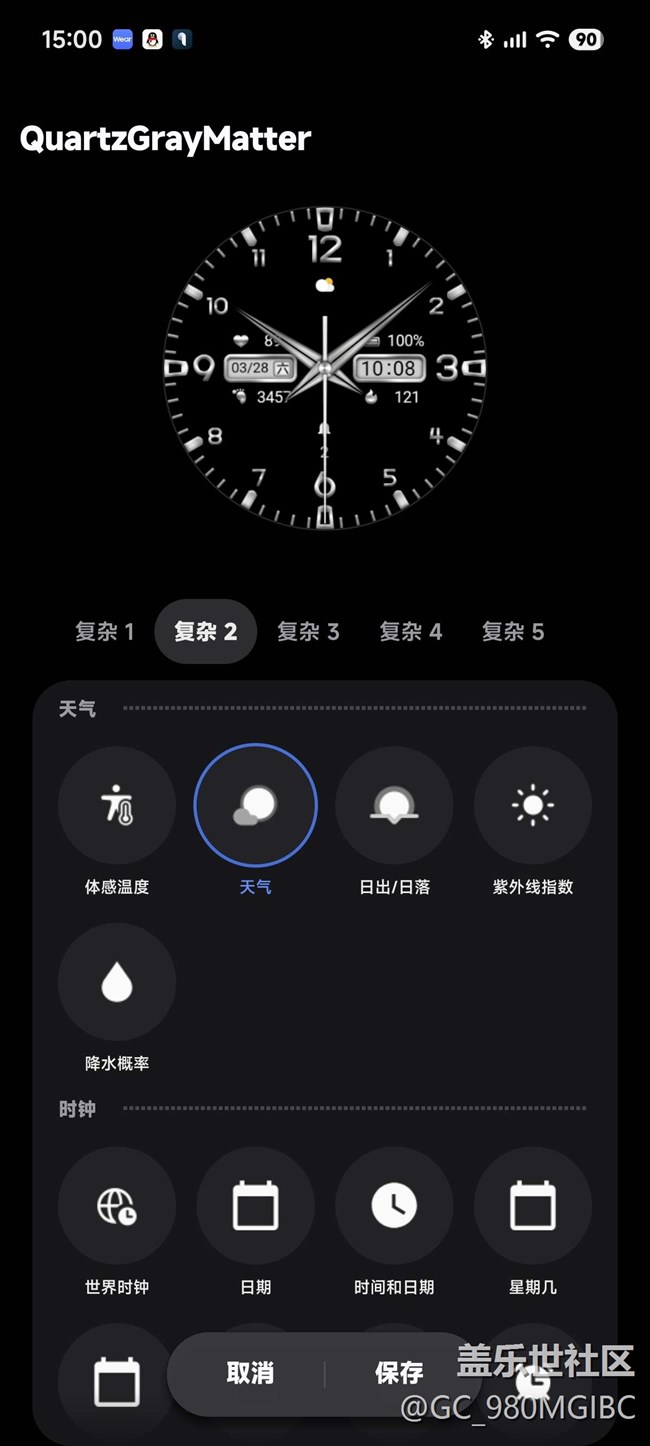Pick the 日期 complication
The image size is (650, 1446).
(255, 1207)
